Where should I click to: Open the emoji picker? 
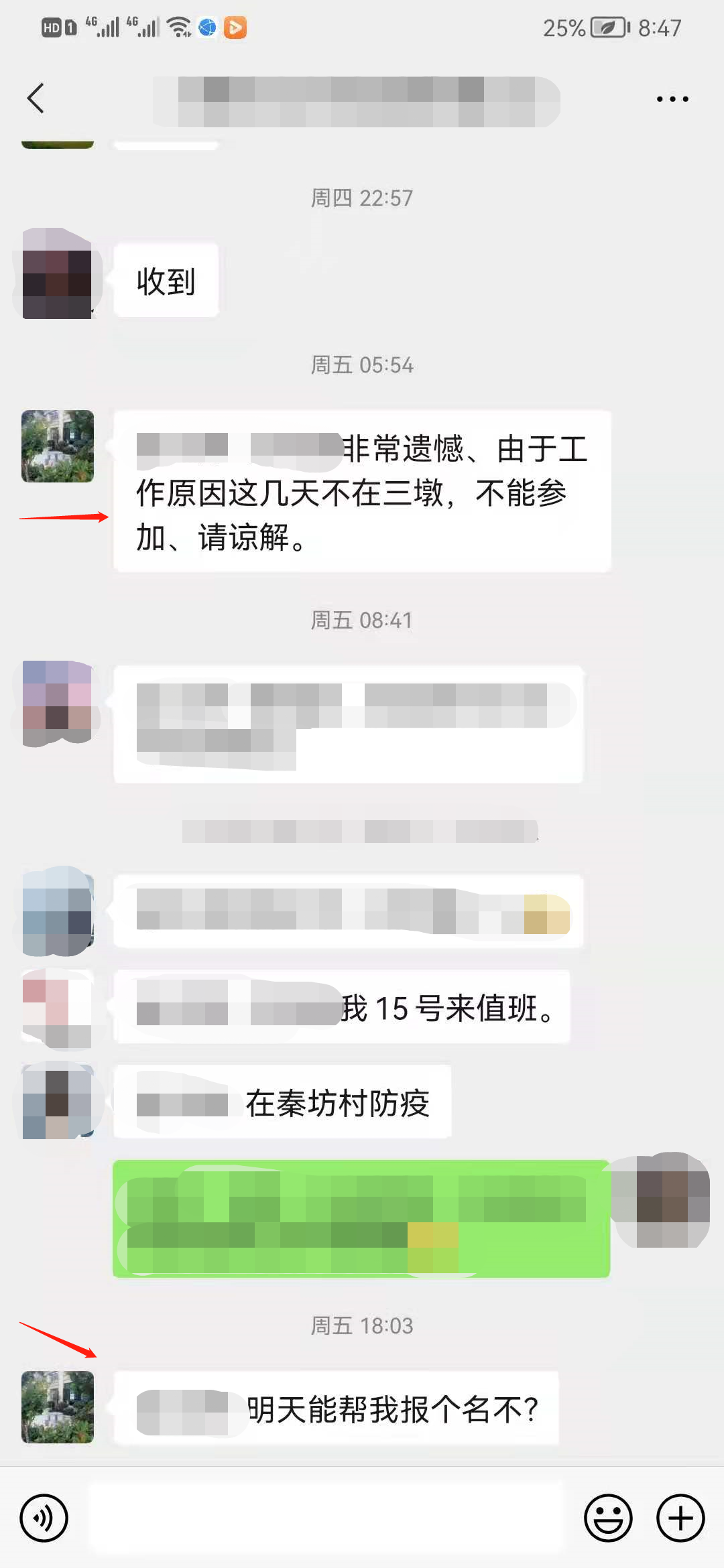(x=608, y=1518)
